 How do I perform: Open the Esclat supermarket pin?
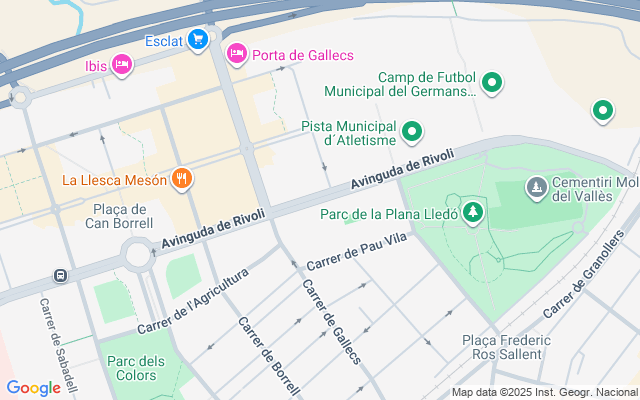pos(198,40)
